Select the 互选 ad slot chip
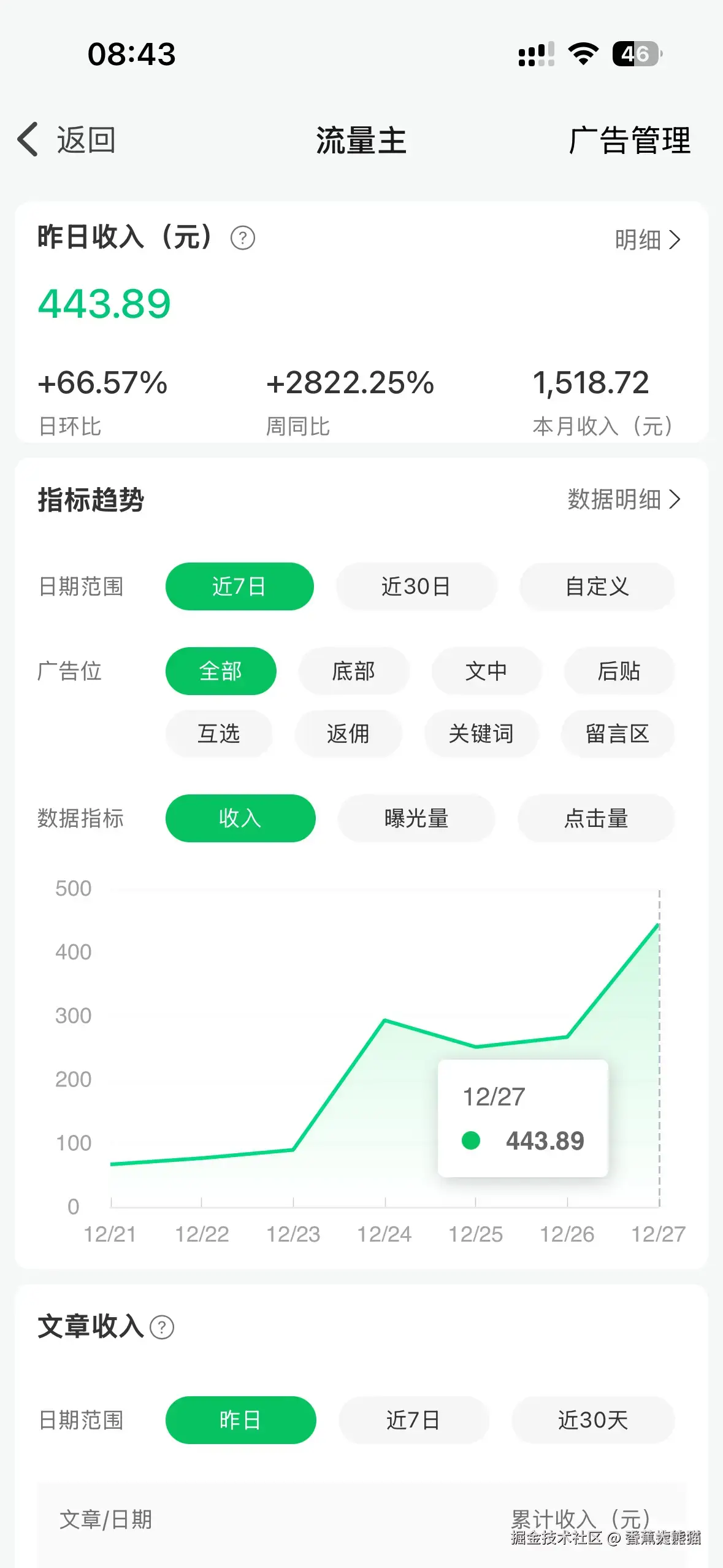Image resolution: width=723 pixels, height=1568 pixels. tap(219, 734)
